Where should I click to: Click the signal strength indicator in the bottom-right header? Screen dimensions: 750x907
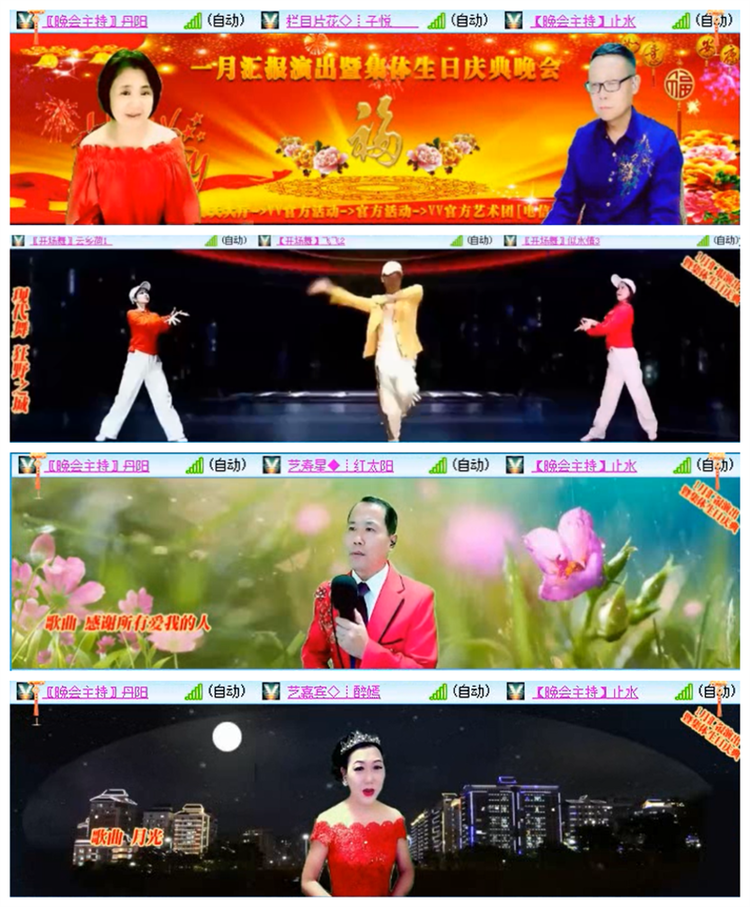pyautogui.click(x=683, y=688)
